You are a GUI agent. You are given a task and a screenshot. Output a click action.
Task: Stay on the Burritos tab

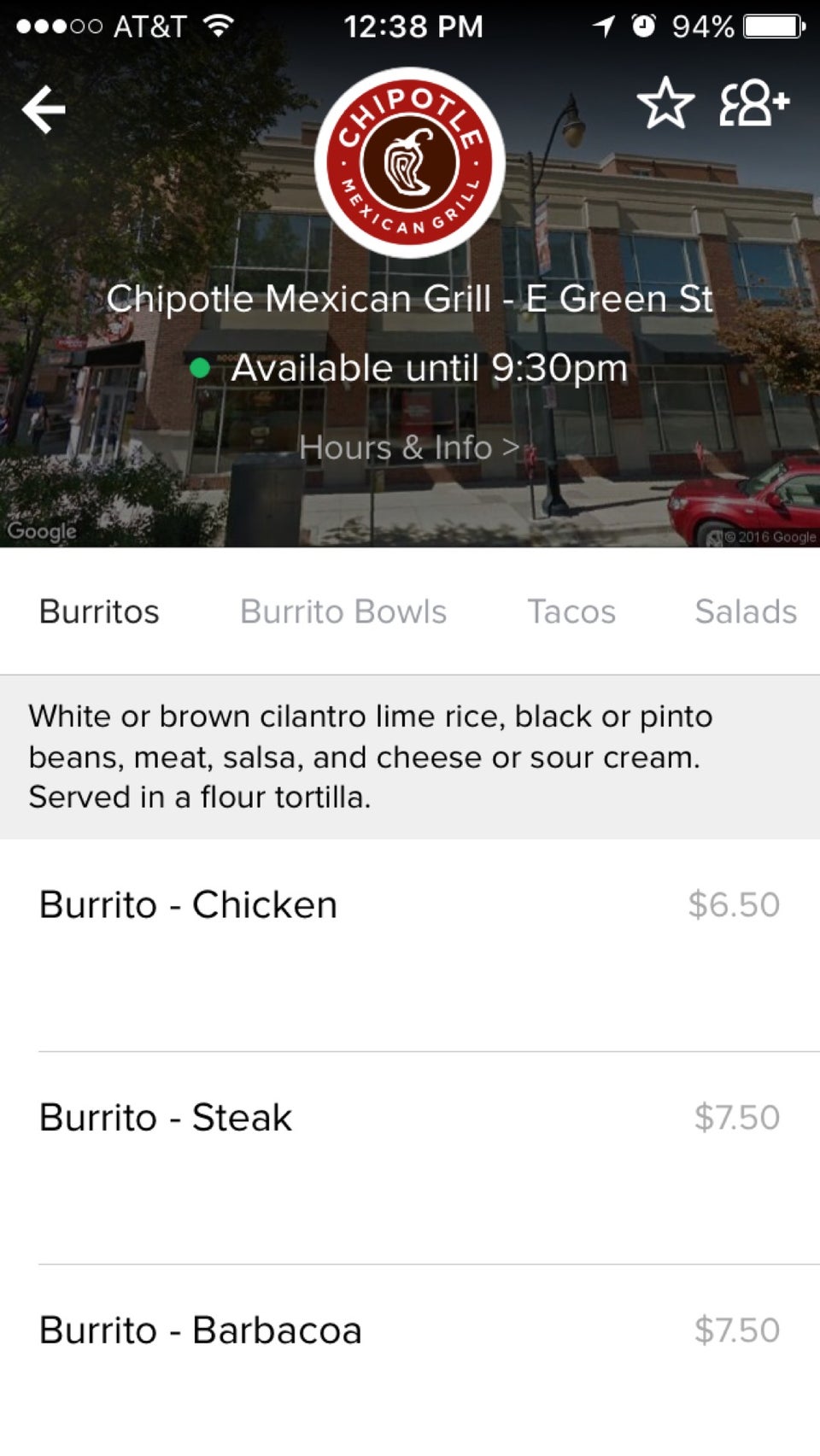(98, 611)
